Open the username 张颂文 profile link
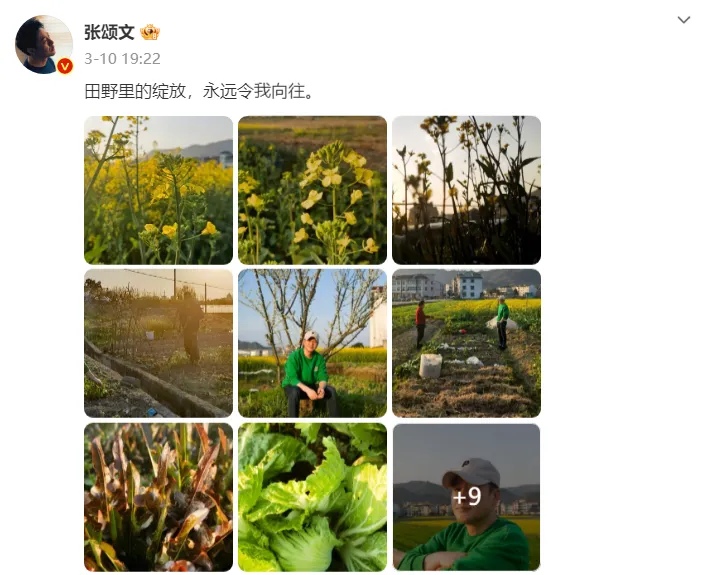The height and width of the screenshot is (575, 706). click(x=109, y=32)
